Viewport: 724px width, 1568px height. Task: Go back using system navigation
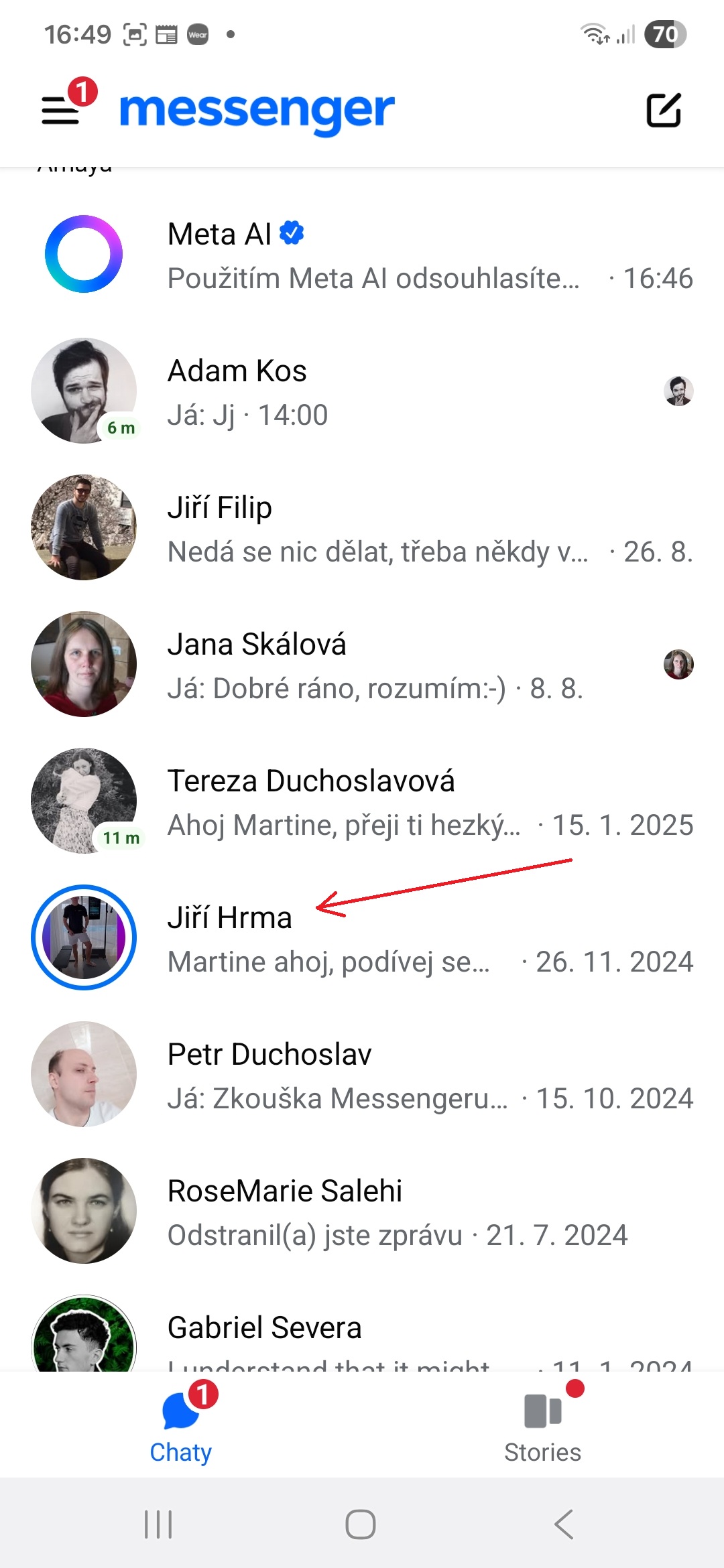pyautogui.click(x=564, y=1524)
